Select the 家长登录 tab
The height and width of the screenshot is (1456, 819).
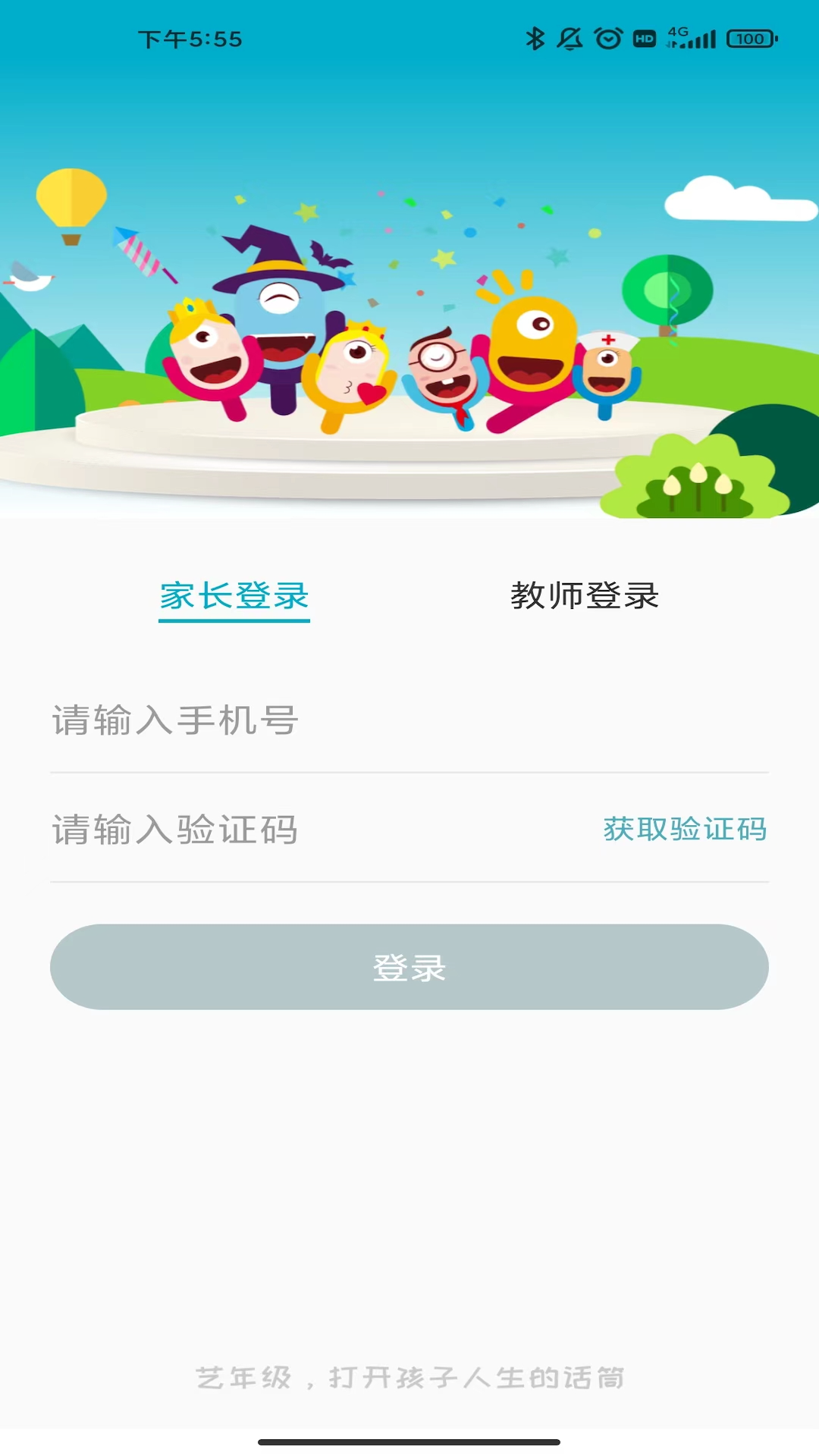click(x=234, y=598)
